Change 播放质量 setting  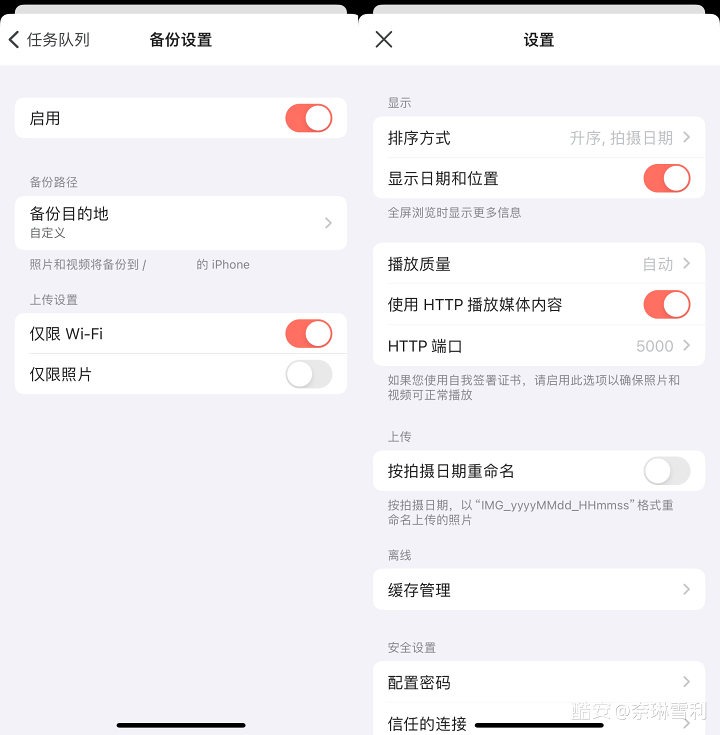[538, 264]
